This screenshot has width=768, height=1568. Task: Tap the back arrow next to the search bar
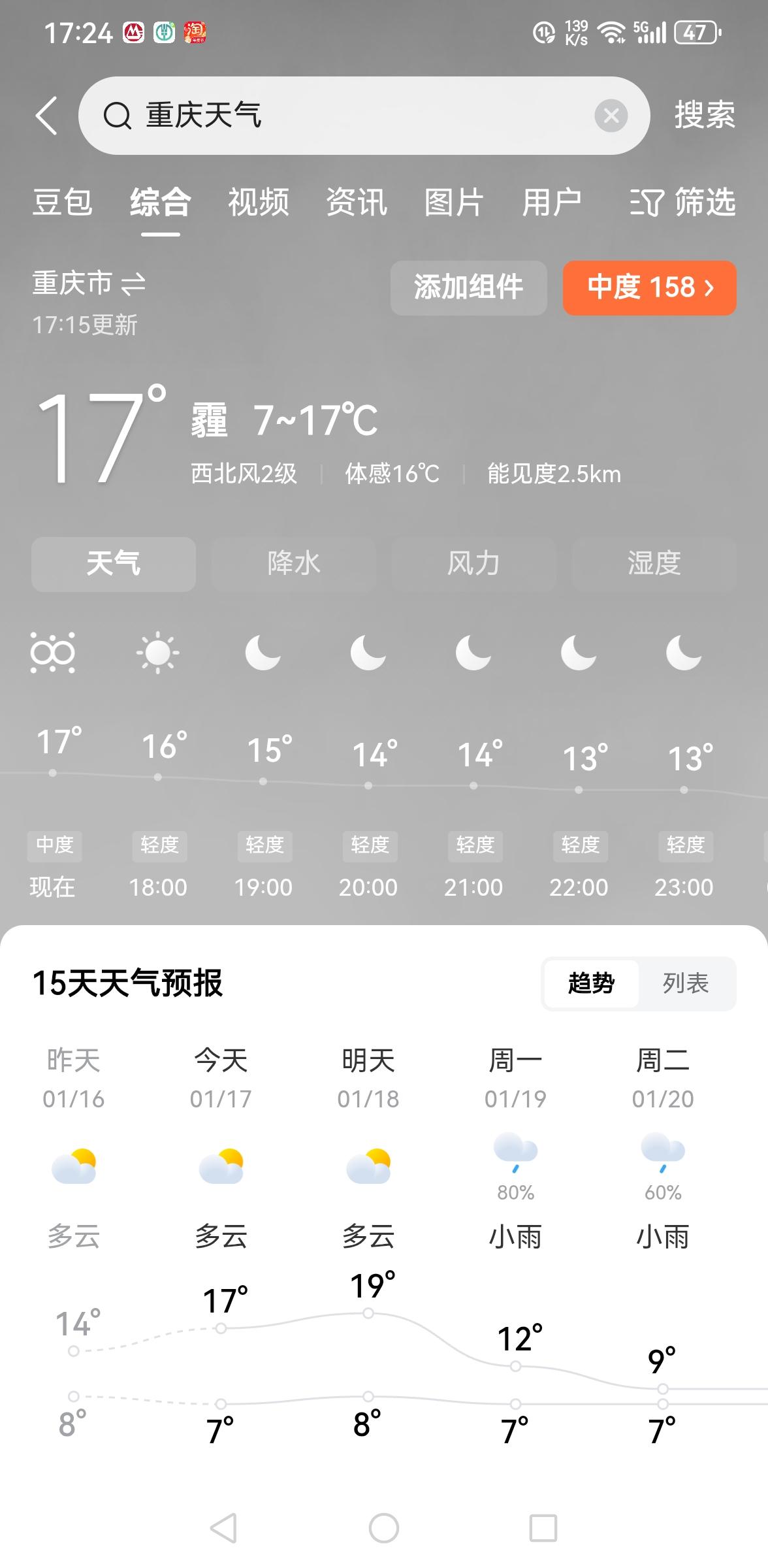click(44, 116)
